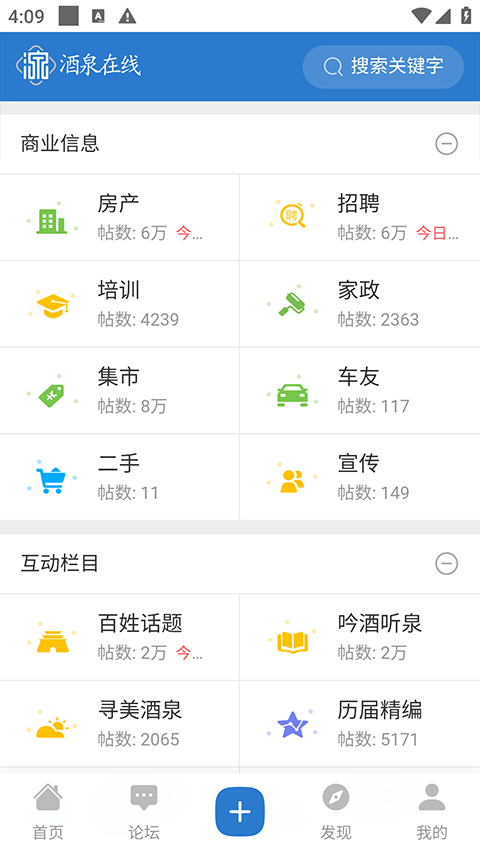Open the 培训 forum board
Viewport: 480px width, 853px height.
[x=119, y=304]
